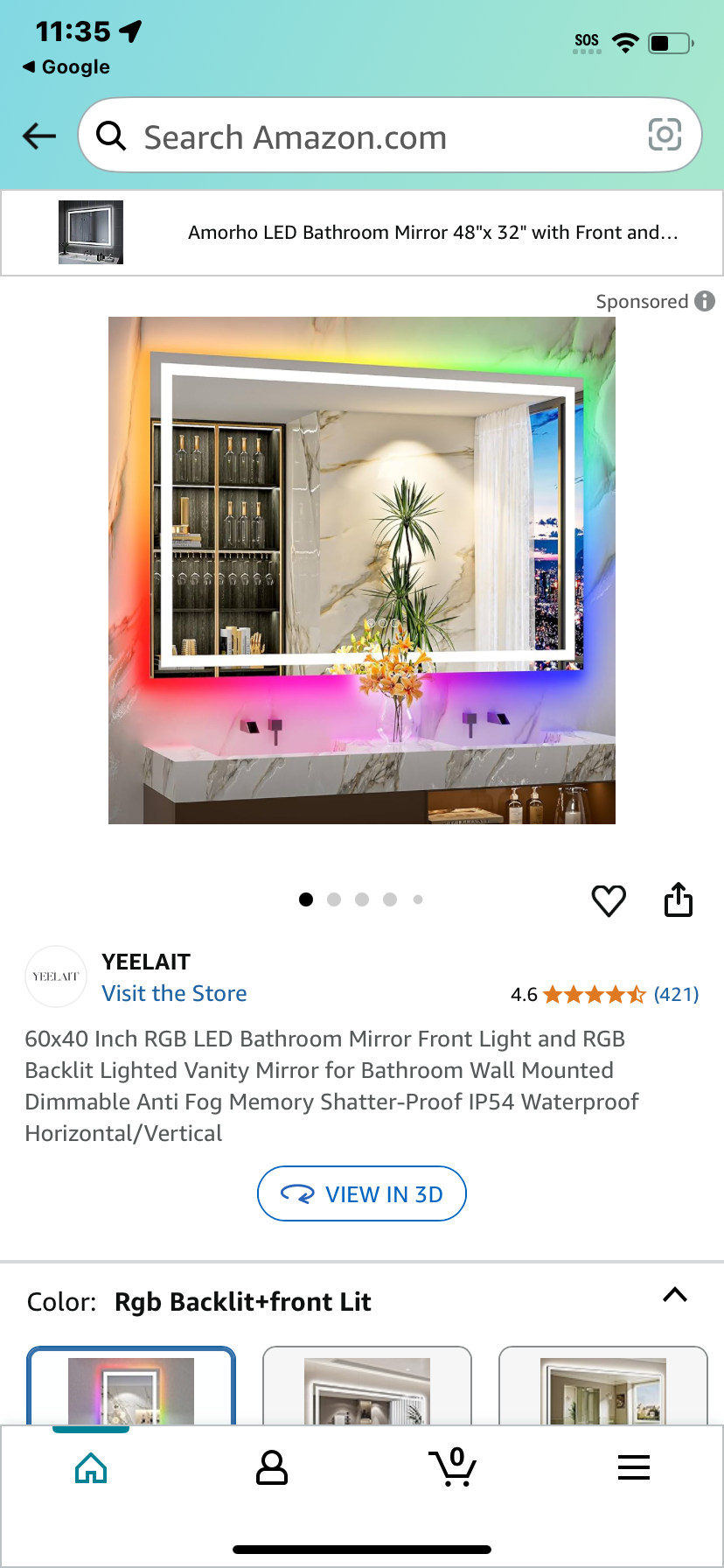Image resolution: width=724 pixels, height=1568 pixels.
Task: Open the shopping cart
Action: click(453, 1466)
